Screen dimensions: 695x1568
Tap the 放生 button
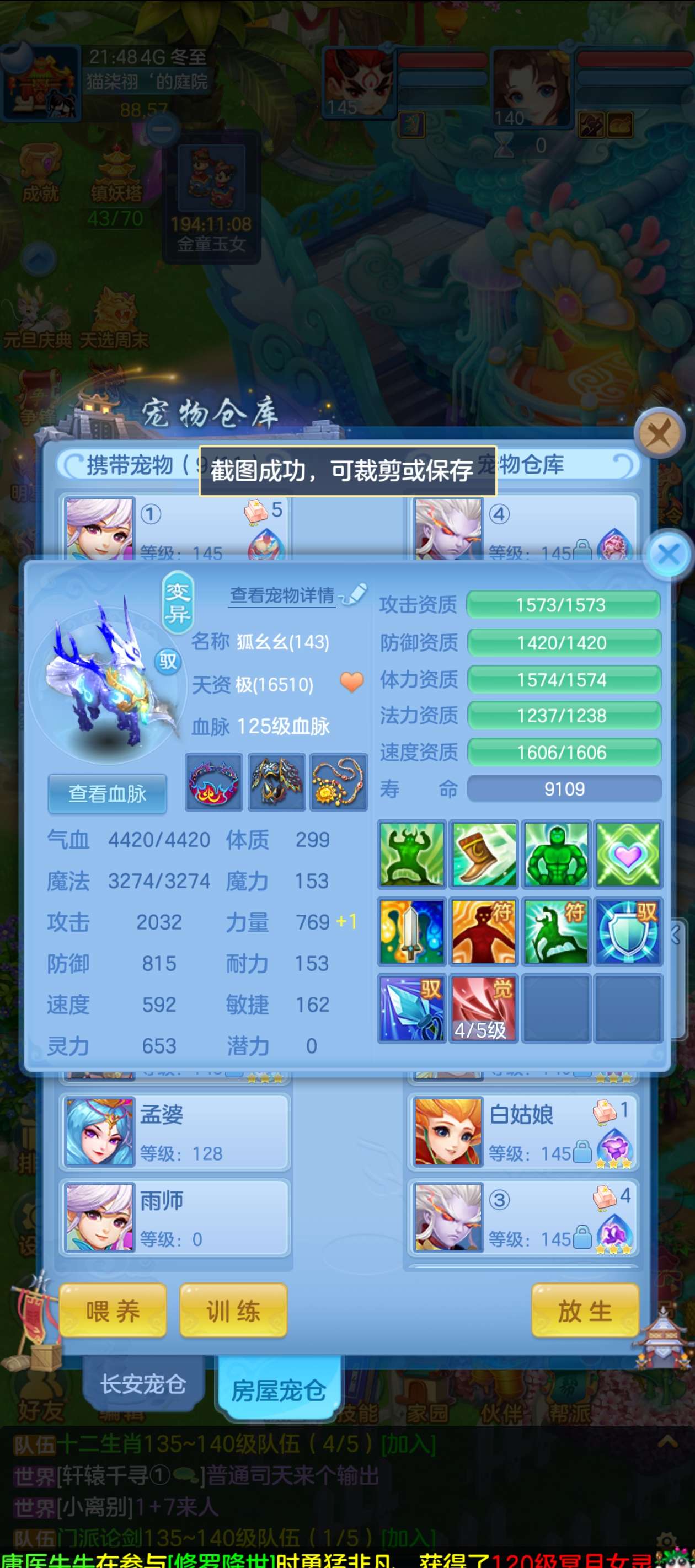tap(585, 1311)
